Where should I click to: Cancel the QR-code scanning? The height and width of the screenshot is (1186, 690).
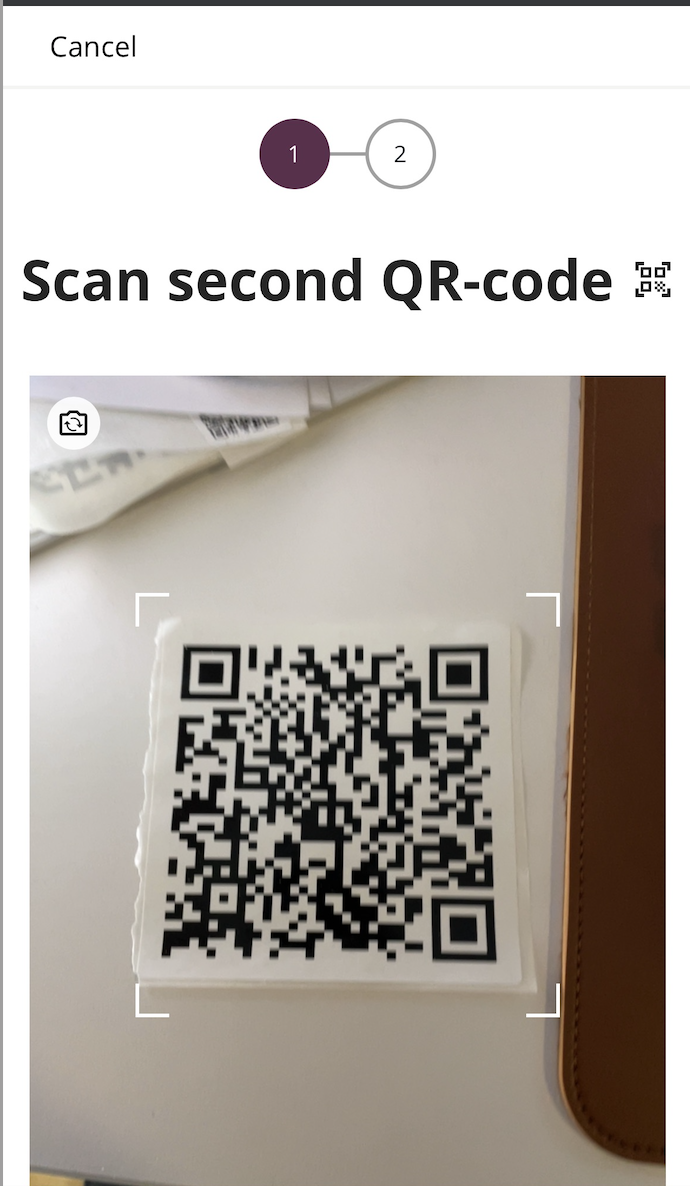[x=93, y=47]
